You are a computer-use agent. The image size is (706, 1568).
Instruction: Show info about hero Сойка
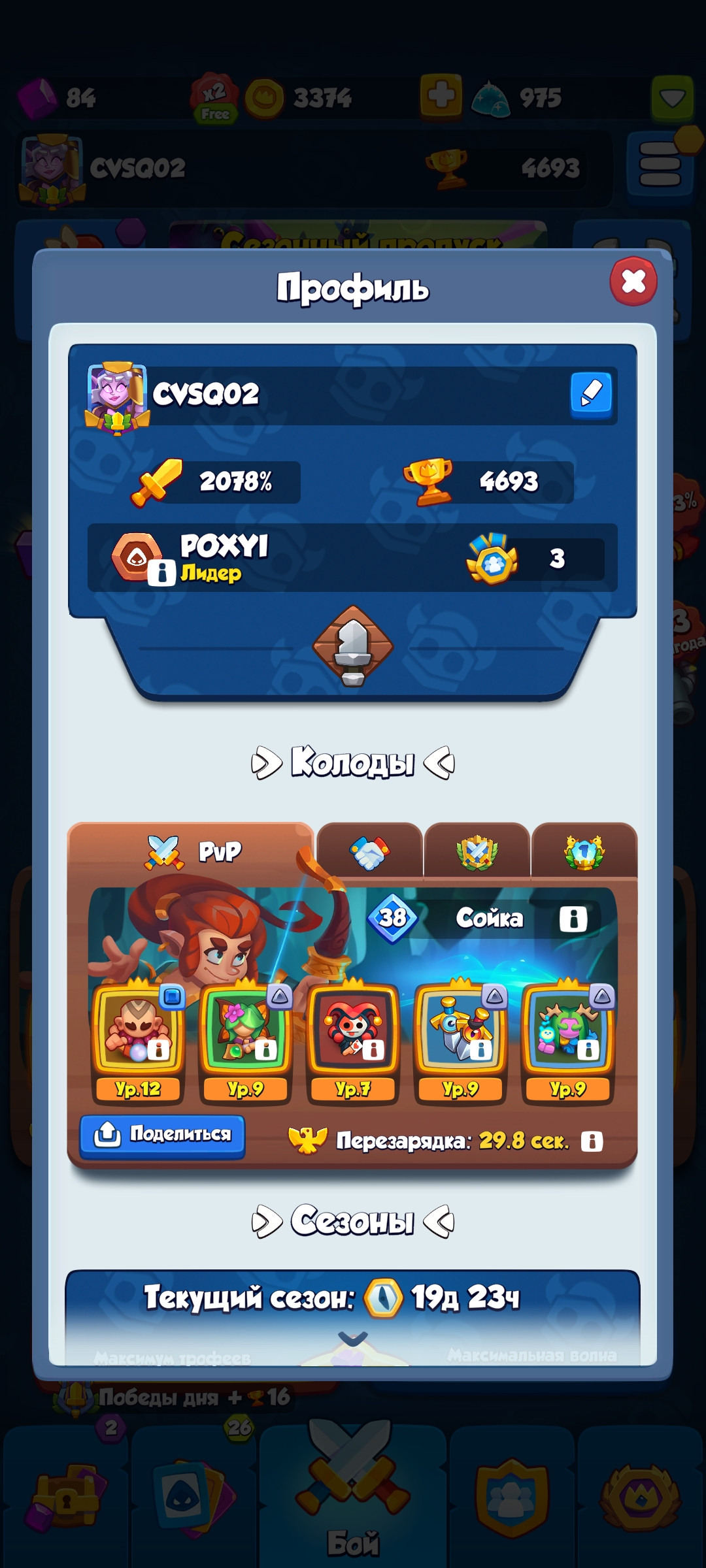pyautogui.click(x=573, y=919)
